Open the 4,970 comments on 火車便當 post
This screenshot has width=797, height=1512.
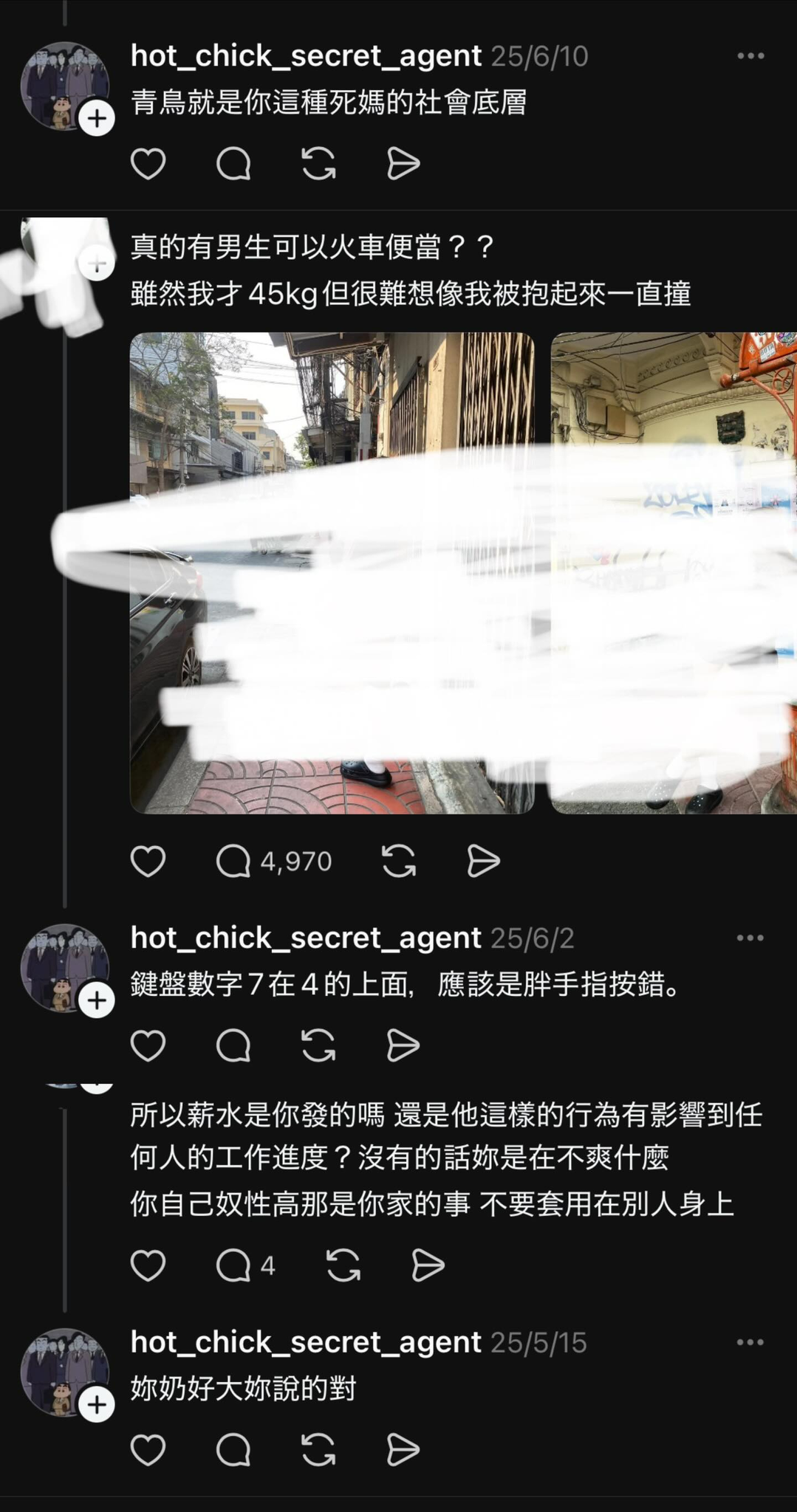point(273,862)
